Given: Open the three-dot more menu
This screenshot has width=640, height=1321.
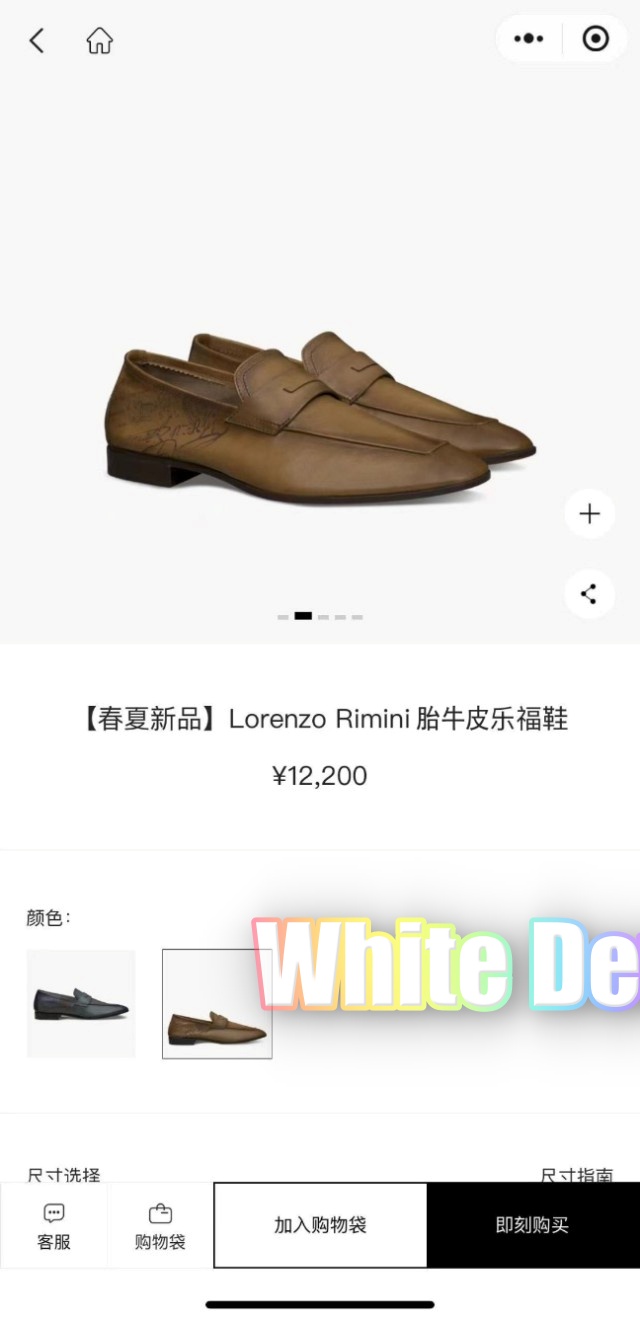Looking at the screenshot, I should [x=528, y=39].
